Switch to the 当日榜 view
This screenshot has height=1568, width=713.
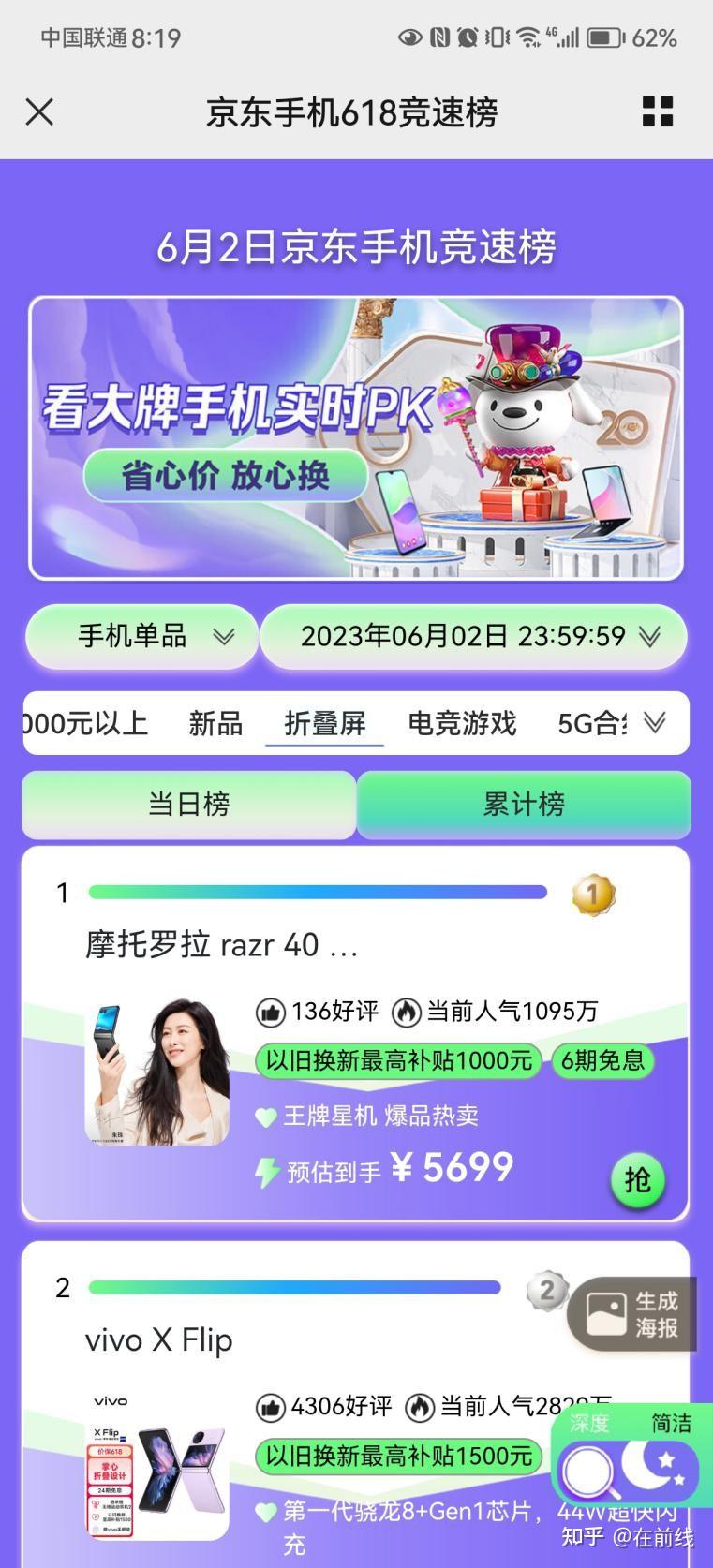[x=187, y=804]
